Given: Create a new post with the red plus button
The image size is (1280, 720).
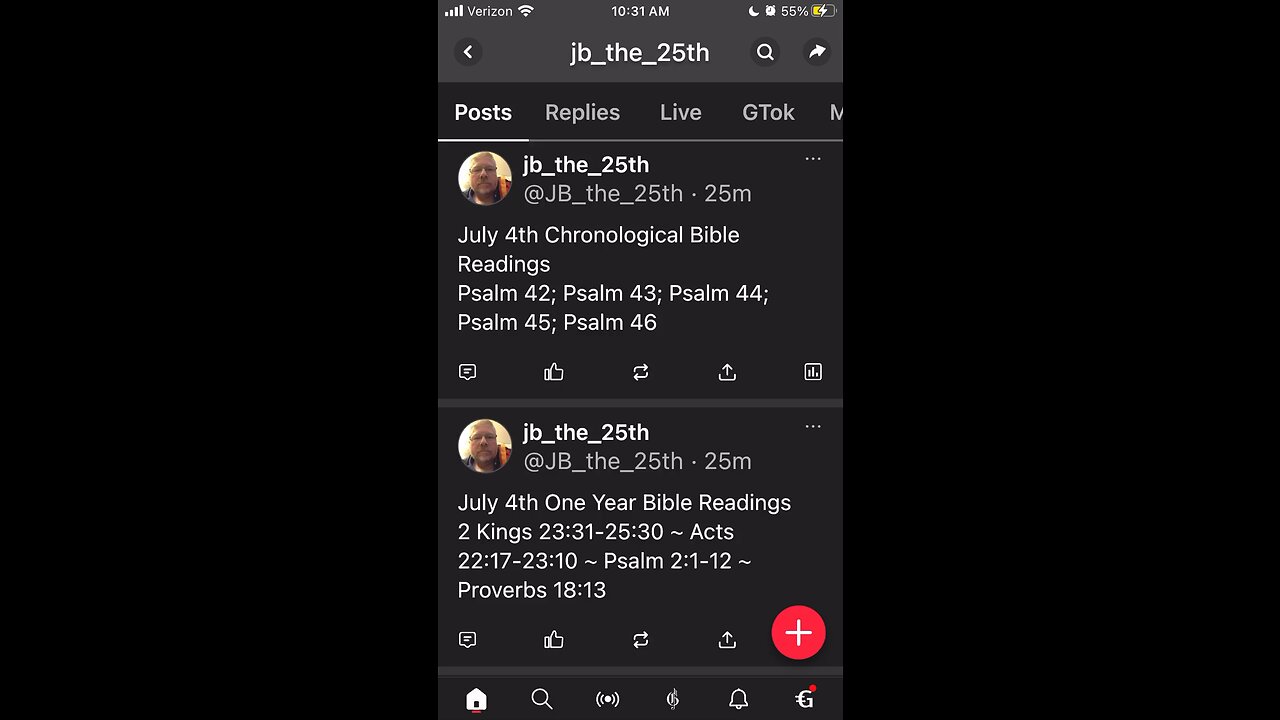Looking at the screenshot, I should tap(798, 633).
